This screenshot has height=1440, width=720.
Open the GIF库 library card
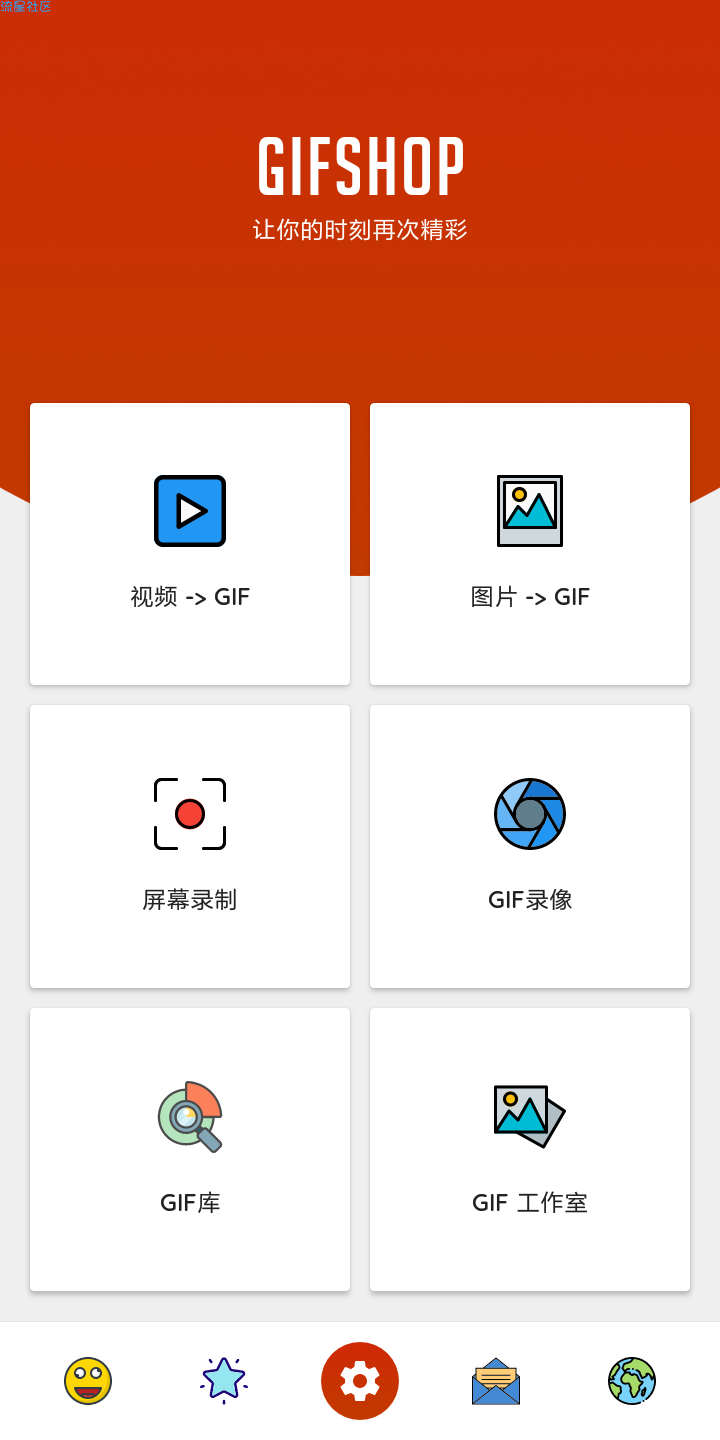point(190,1149)
